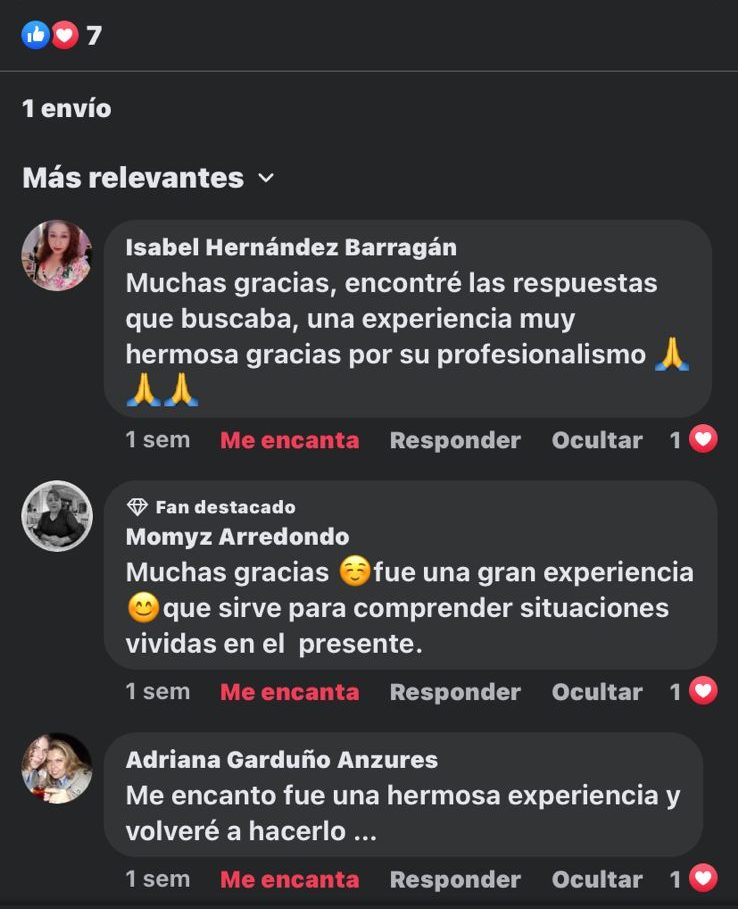
Task: Hide Momyz Arredondo's comment
Action: pos(597,692)
